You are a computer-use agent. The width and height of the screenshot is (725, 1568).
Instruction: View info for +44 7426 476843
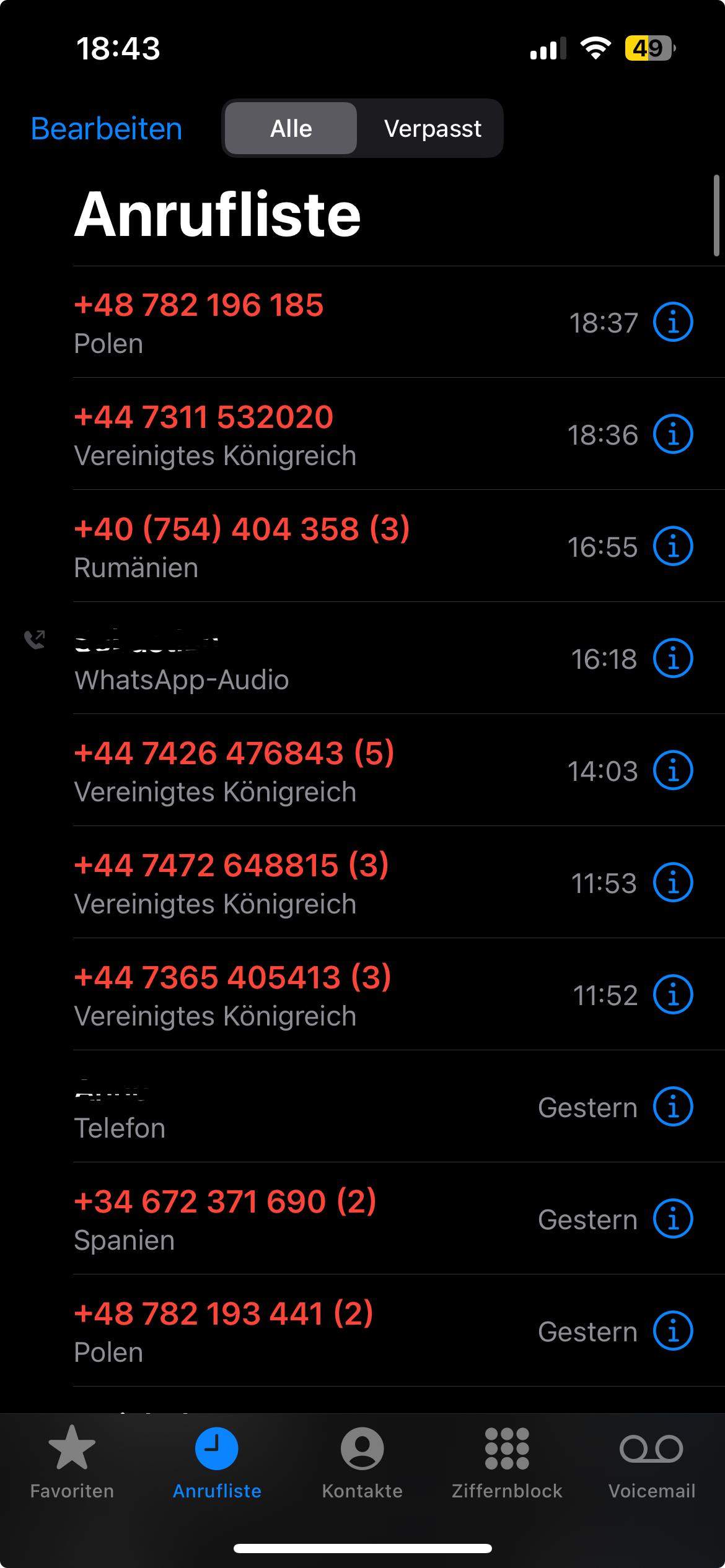pyautogui.click(x=672, y=770)
